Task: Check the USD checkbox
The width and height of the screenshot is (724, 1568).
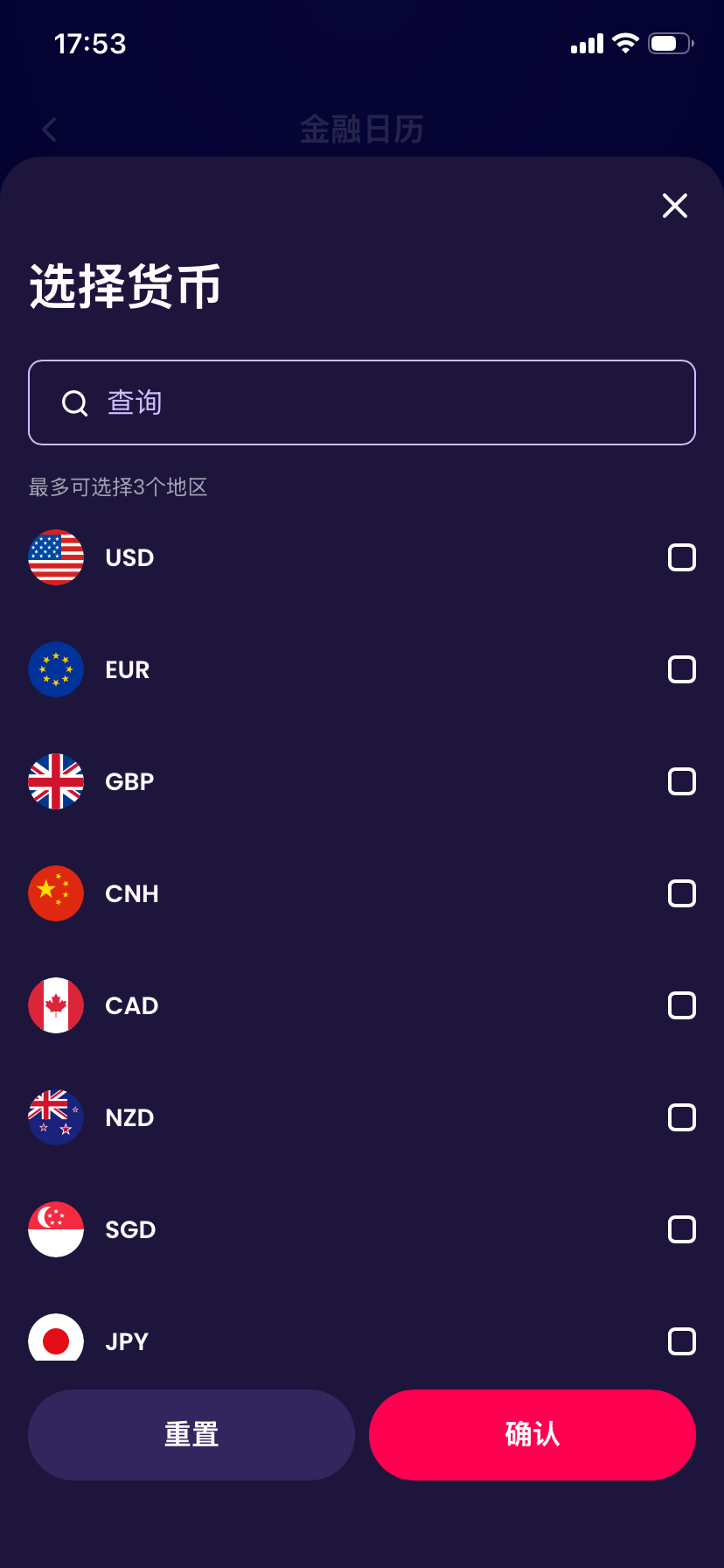Action: click(681, 557)
